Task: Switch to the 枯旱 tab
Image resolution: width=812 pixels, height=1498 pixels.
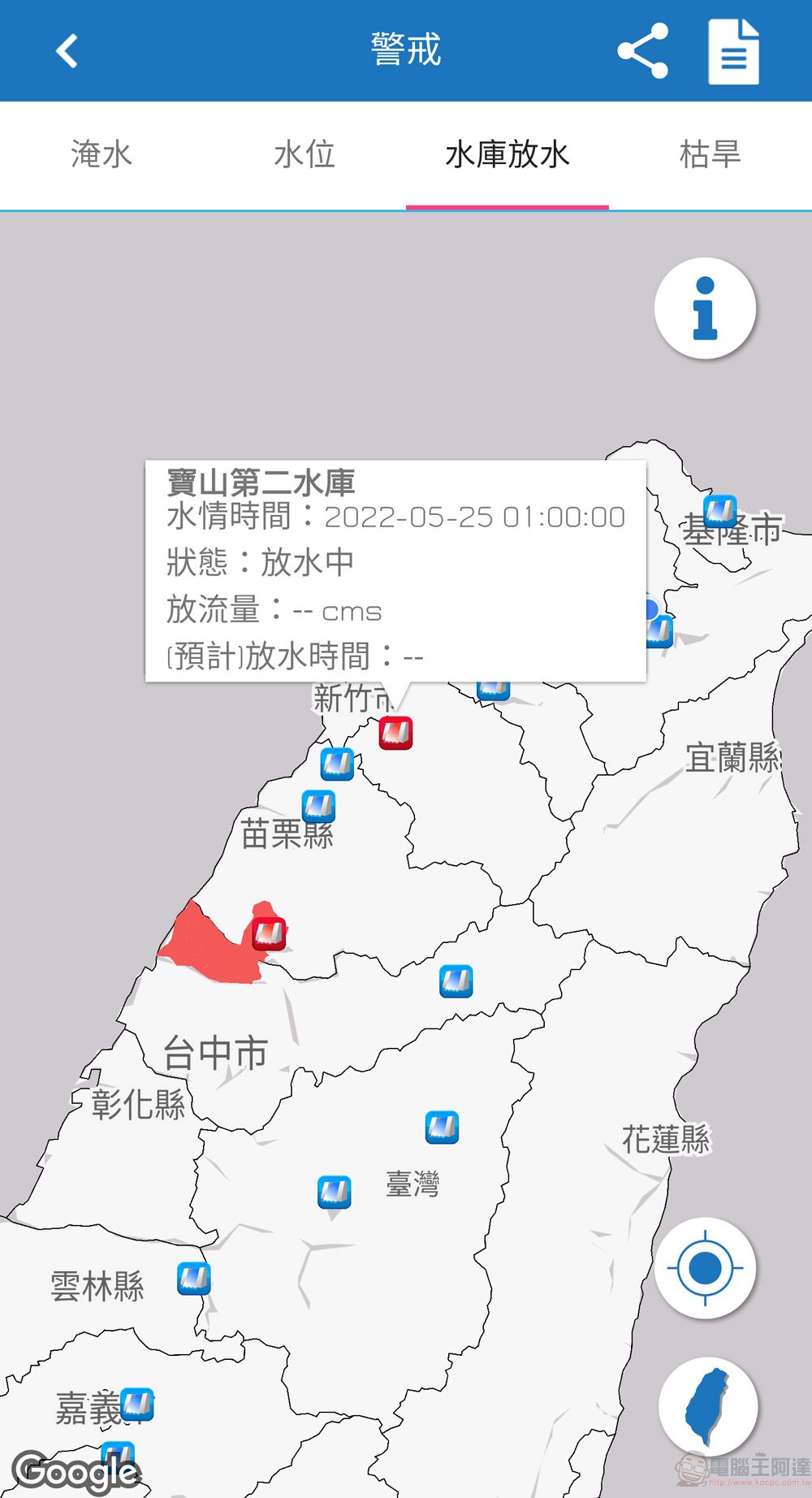Action: (x=710, y=154)
